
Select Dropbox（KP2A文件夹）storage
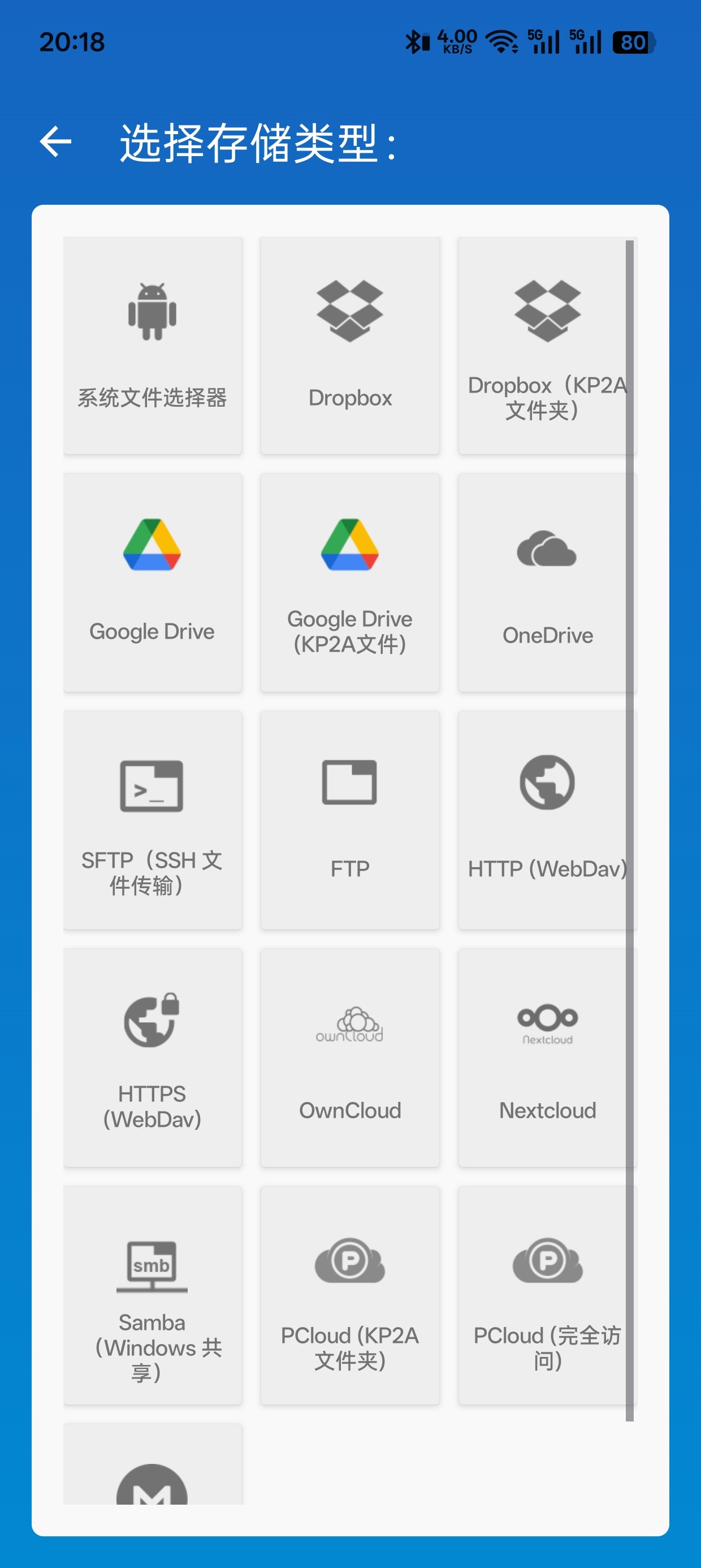pyautogui.click(x=547, y=345)
